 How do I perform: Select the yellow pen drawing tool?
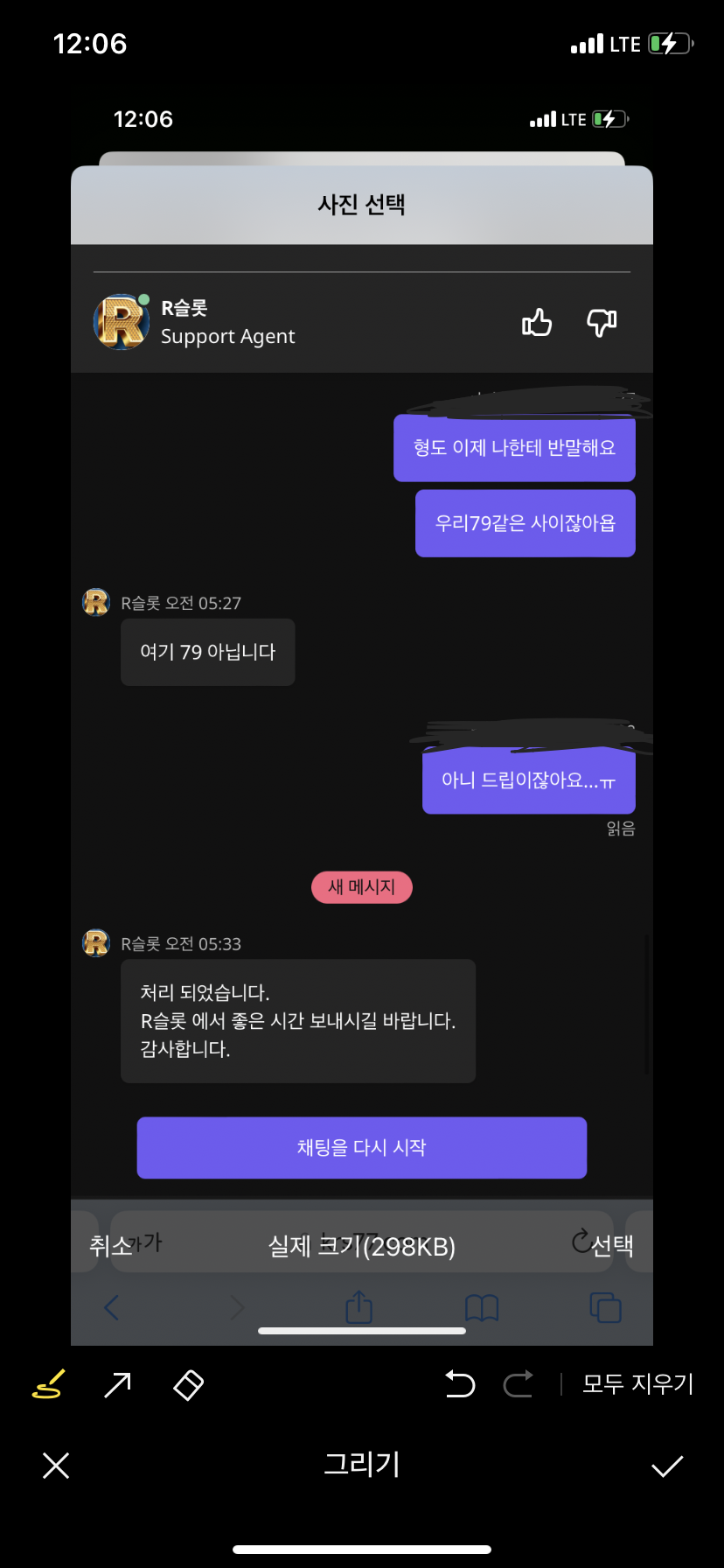pos(48,1384)
